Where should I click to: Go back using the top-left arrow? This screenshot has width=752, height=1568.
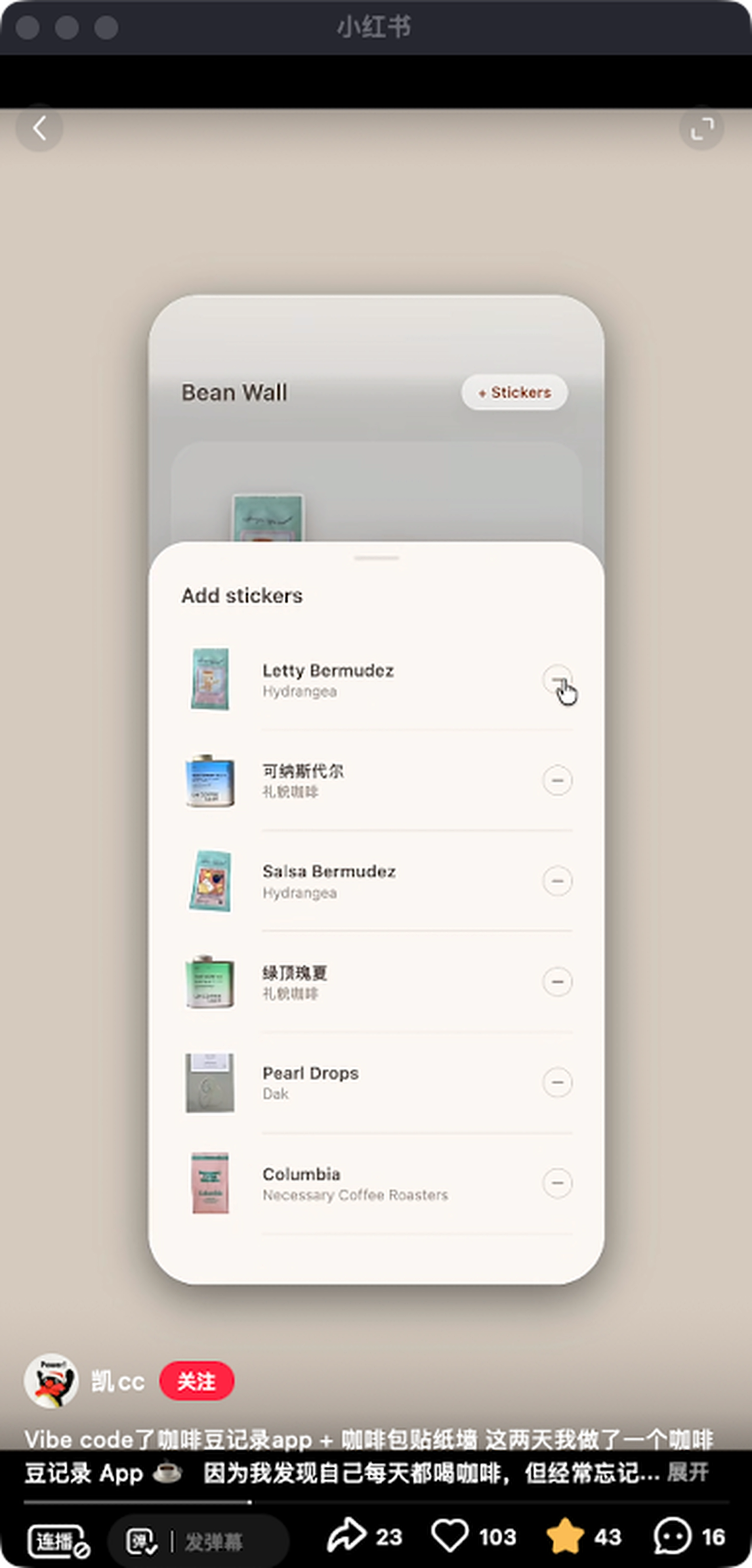[x=39, y=128]
